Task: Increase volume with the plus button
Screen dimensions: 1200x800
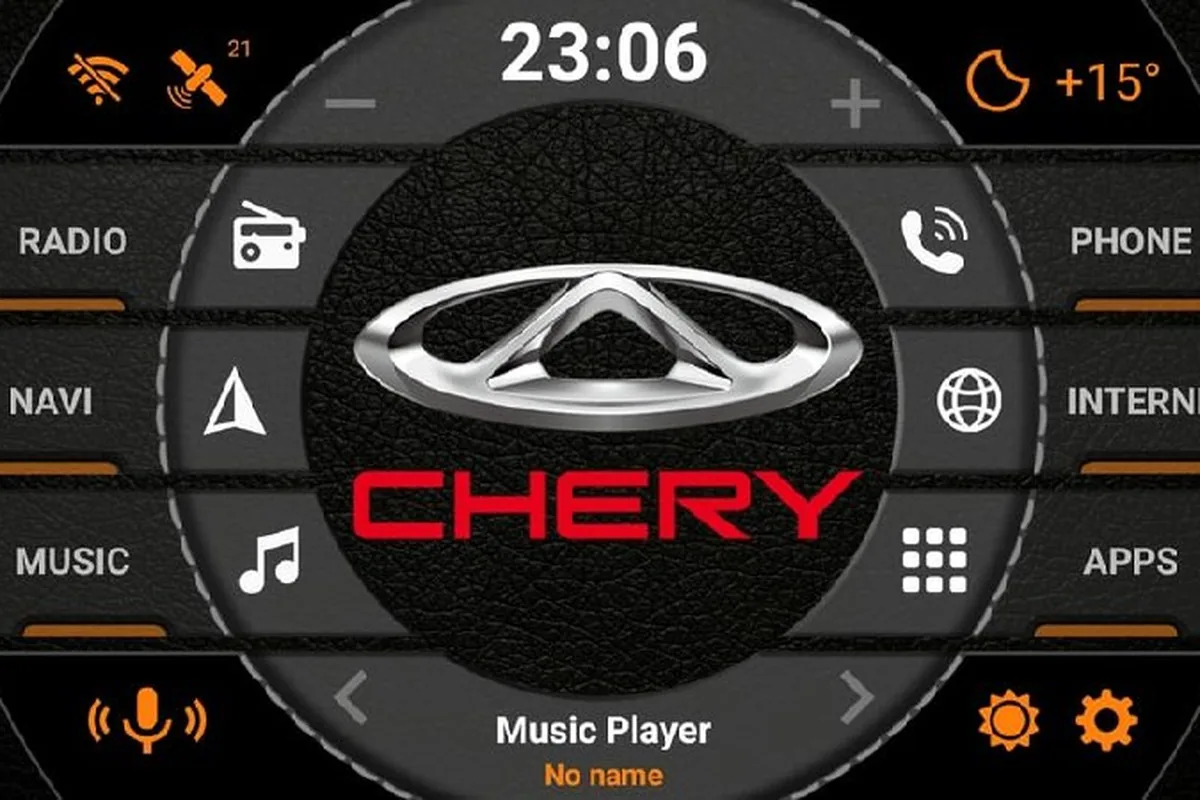Action: coord(855,103)
